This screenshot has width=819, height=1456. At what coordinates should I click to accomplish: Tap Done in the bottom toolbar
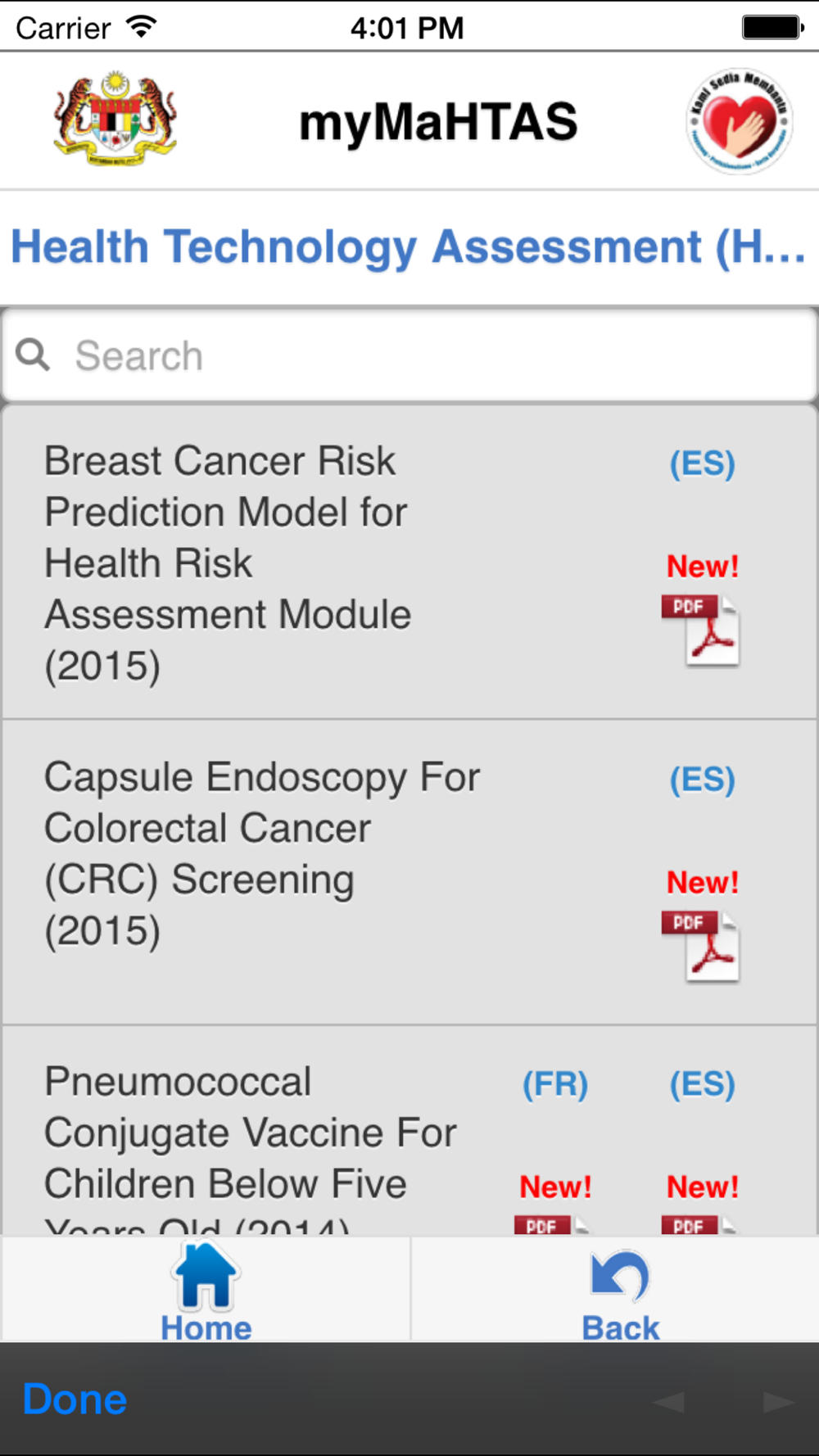75,1399
